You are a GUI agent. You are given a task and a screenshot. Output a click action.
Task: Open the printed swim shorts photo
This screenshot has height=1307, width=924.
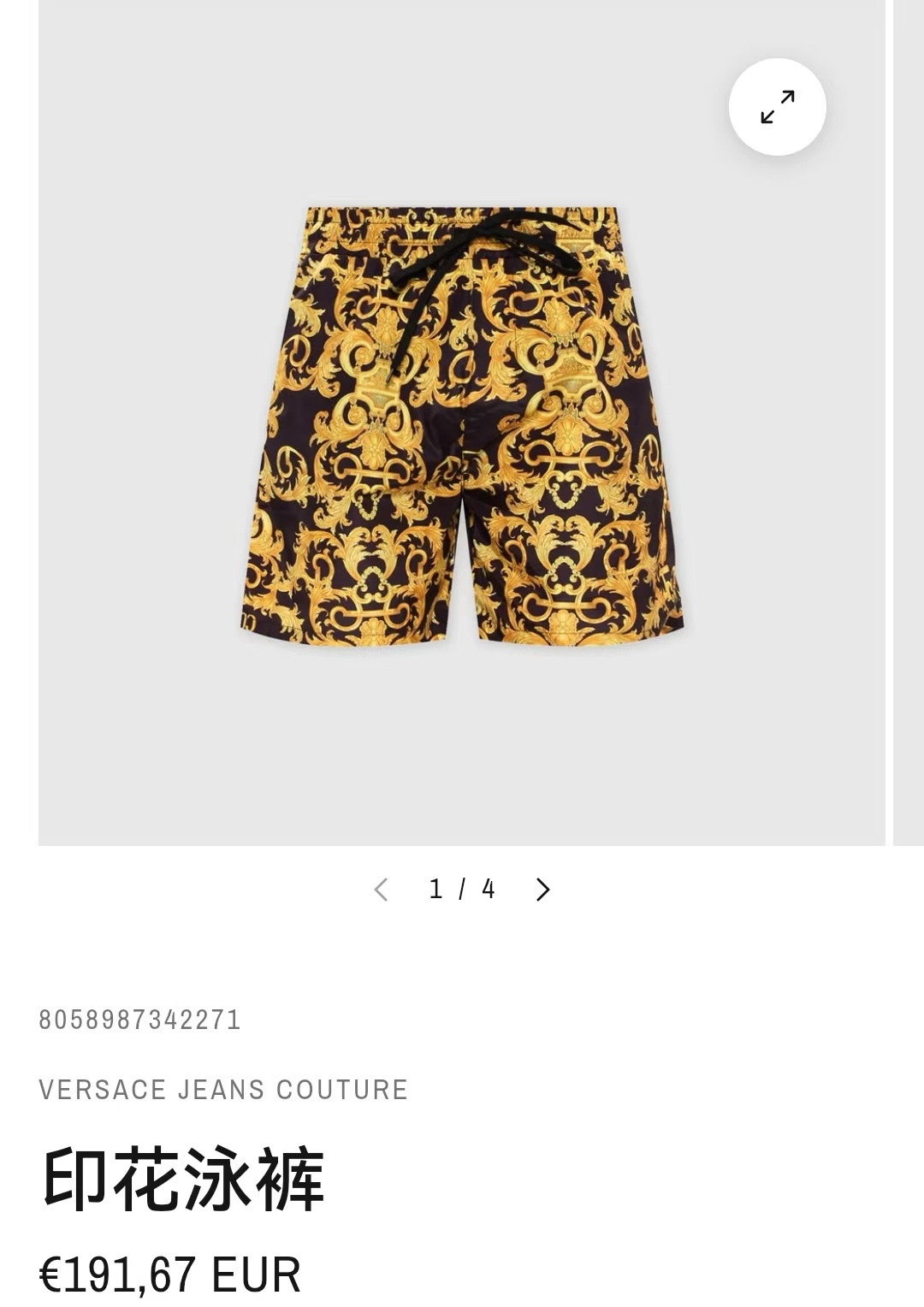461,425
